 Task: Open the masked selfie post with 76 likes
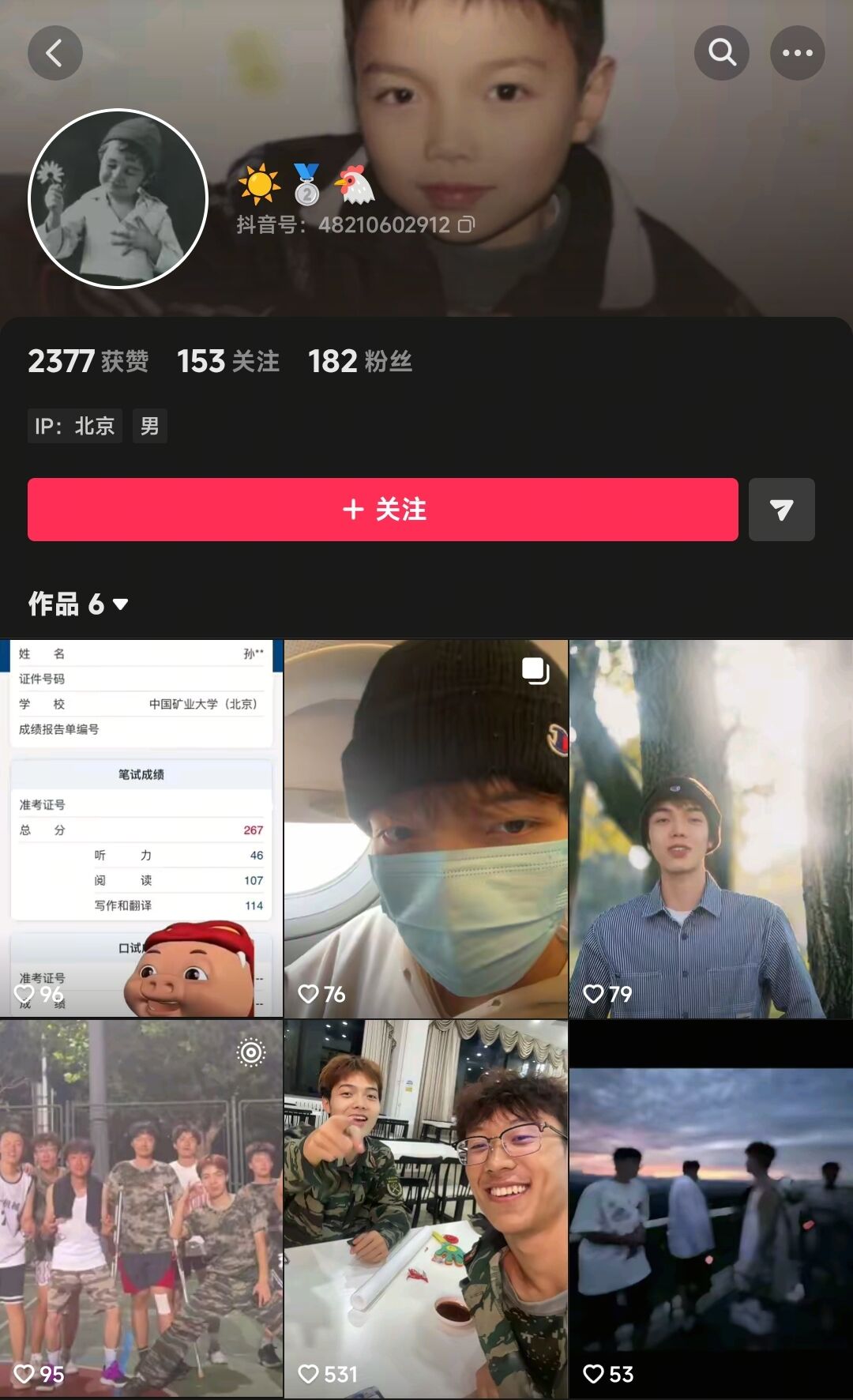pyautogui.click(x=426, y=828)
